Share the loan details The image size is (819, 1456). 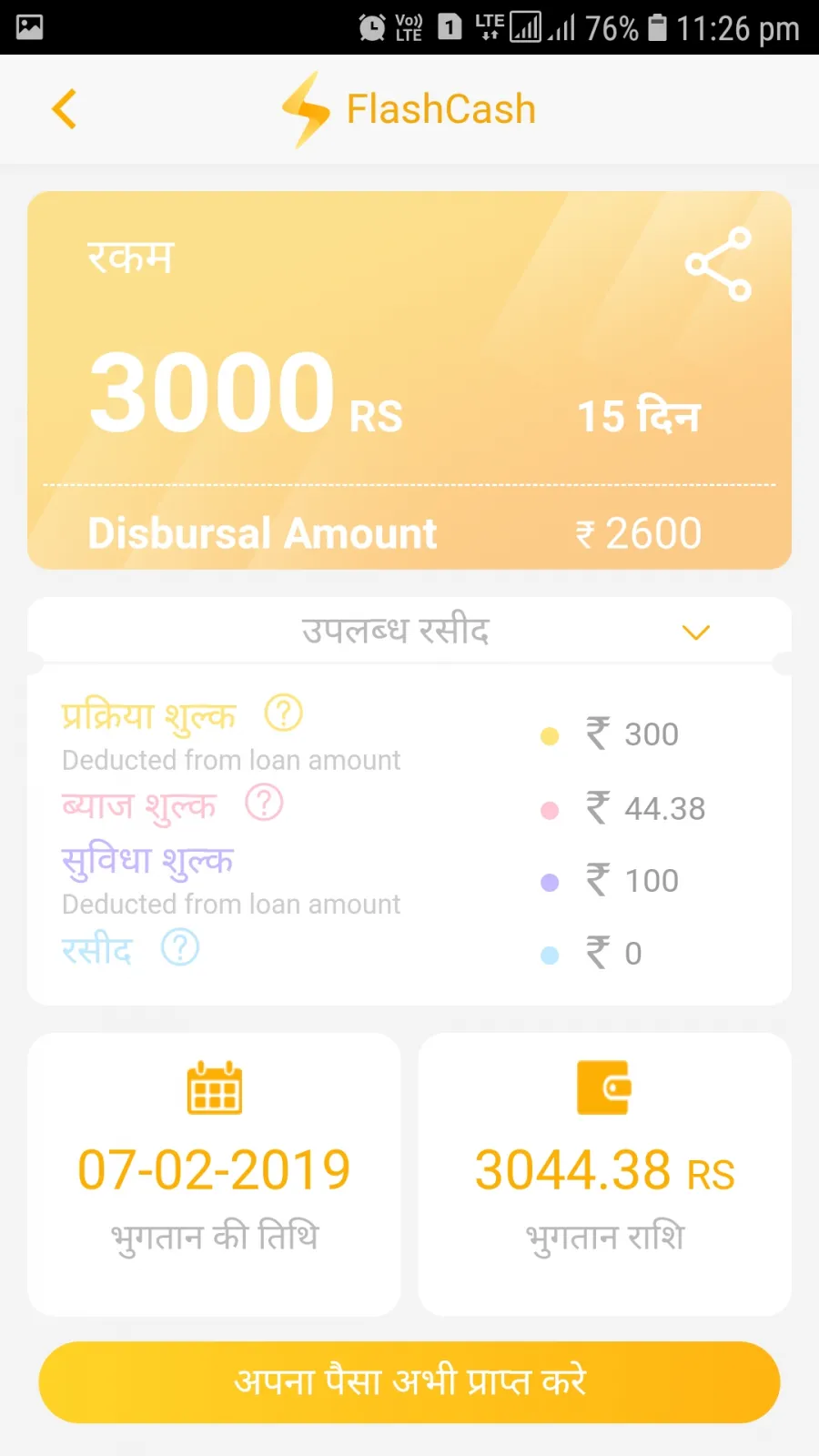pos(718,264)
